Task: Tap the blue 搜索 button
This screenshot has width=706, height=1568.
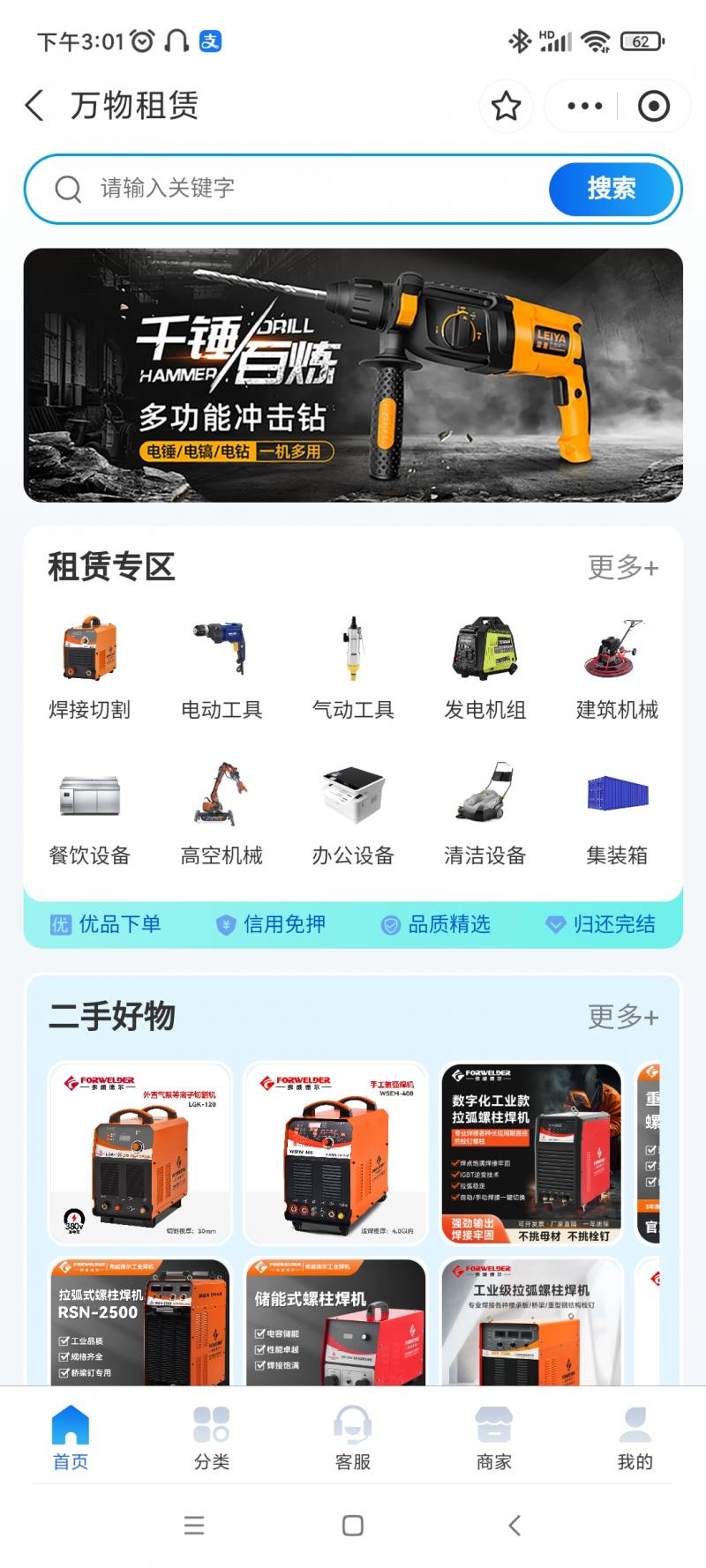Action: 612,188
